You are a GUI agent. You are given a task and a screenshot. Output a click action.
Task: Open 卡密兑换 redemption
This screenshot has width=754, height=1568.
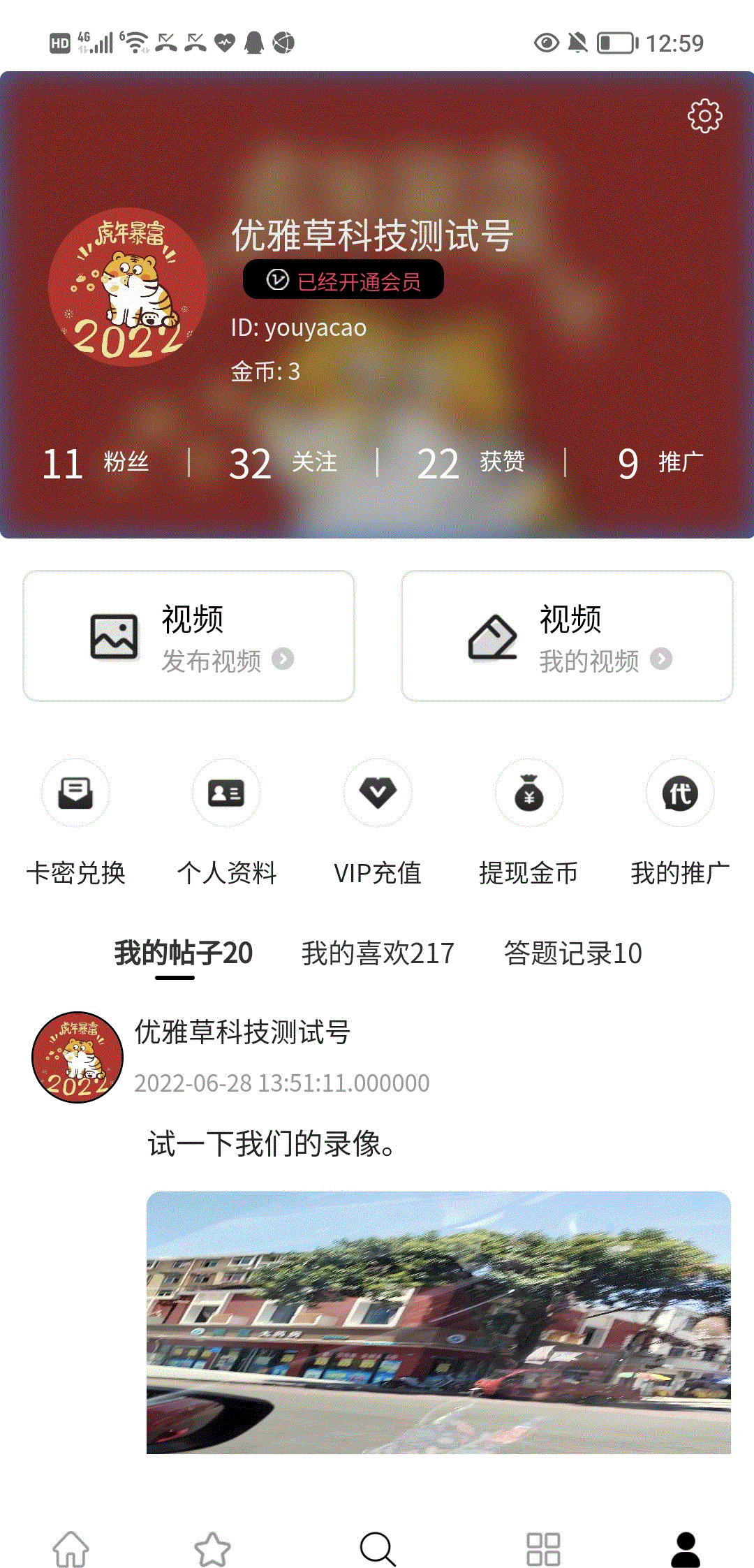click(75, 822)
